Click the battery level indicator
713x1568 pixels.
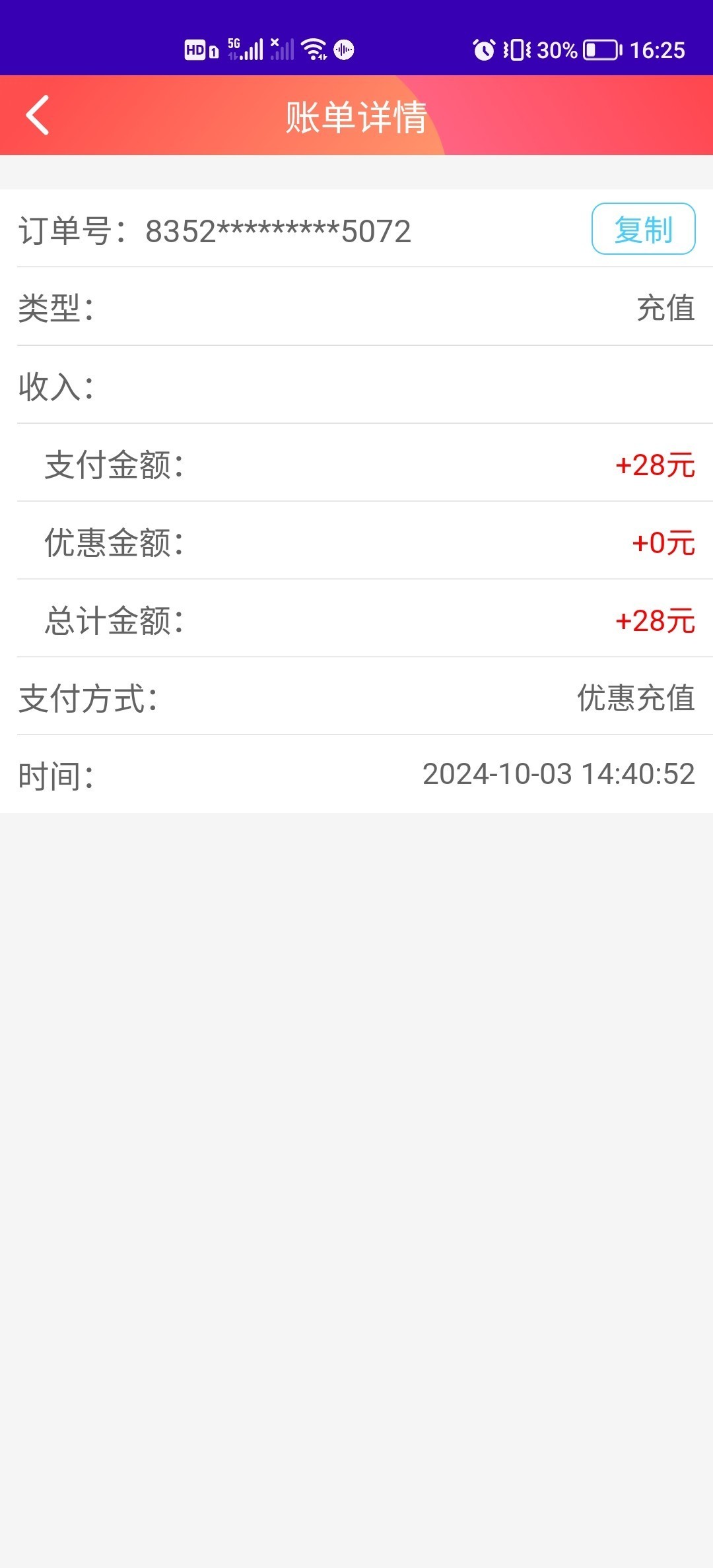point(601,48)
